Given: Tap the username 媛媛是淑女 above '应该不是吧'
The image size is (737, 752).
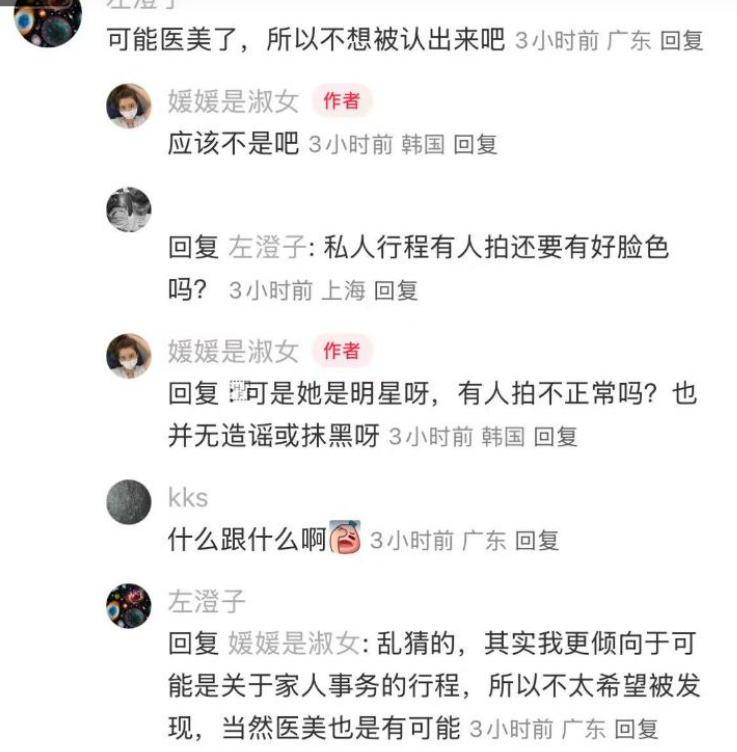Looking at the screenshot, I should tap(233, 101).
